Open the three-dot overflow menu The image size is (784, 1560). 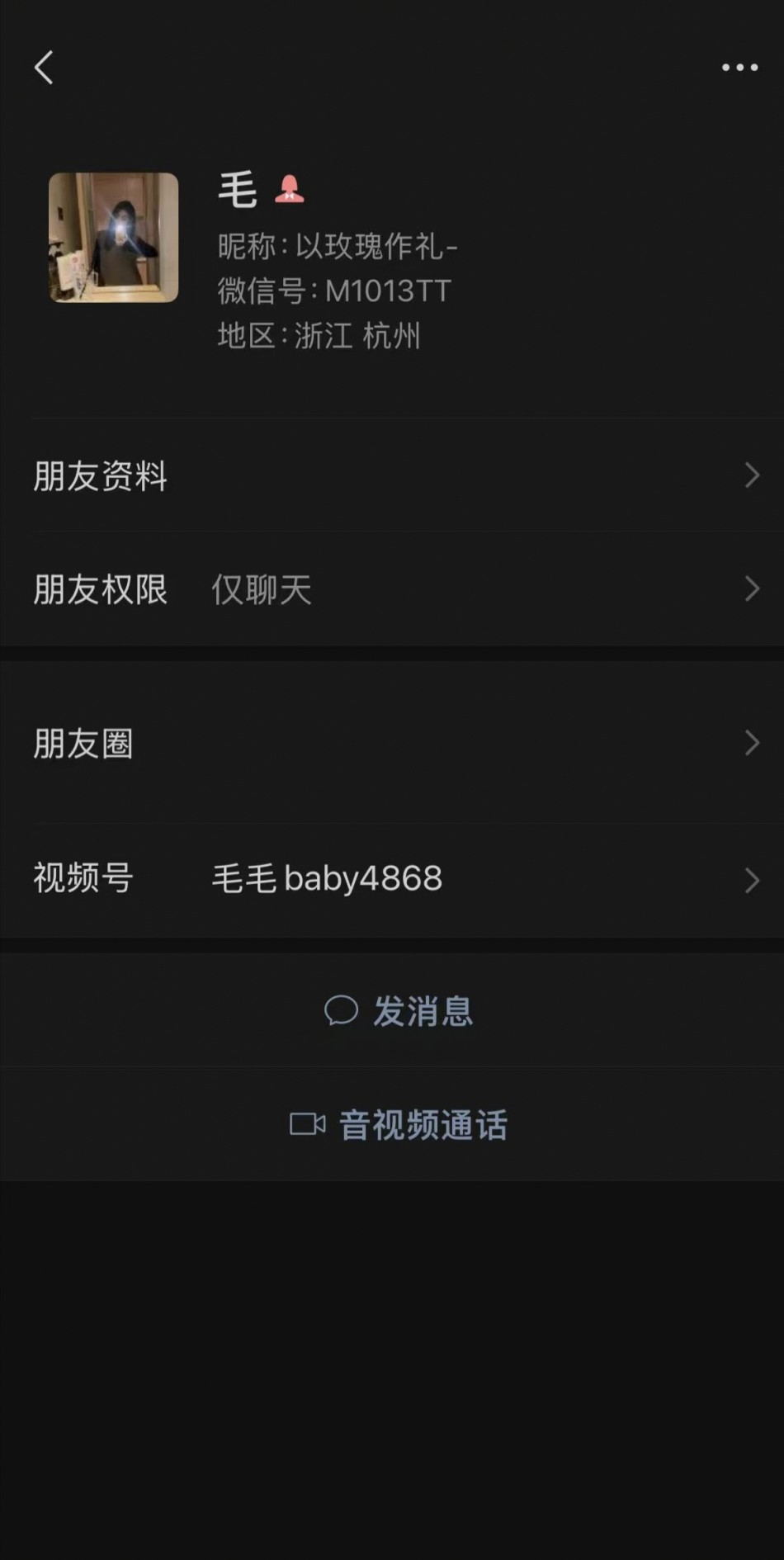pyautogui.click(x=739, y=68)
